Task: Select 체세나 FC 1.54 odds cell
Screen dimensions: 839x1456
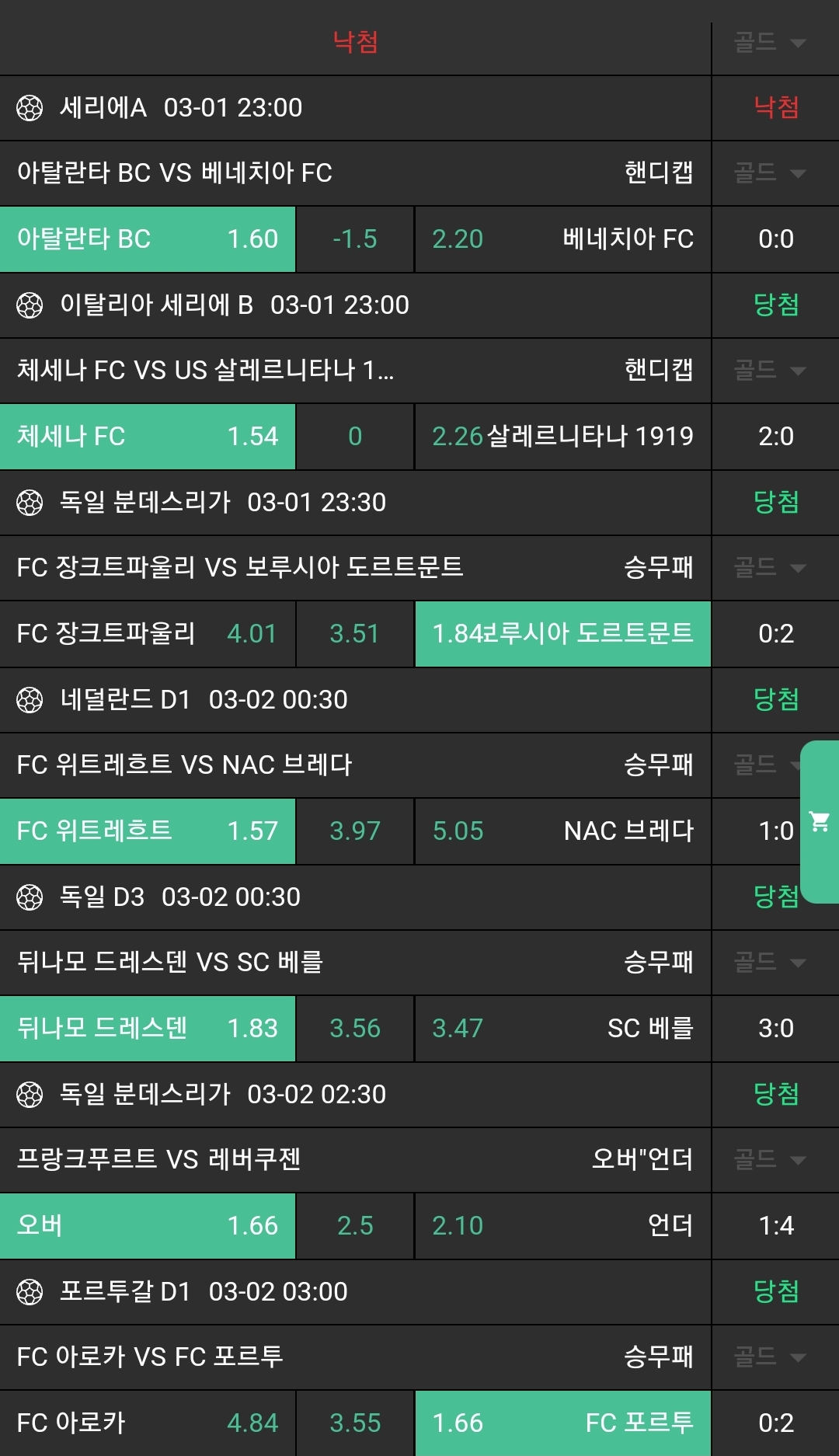Action: [148, 436]
